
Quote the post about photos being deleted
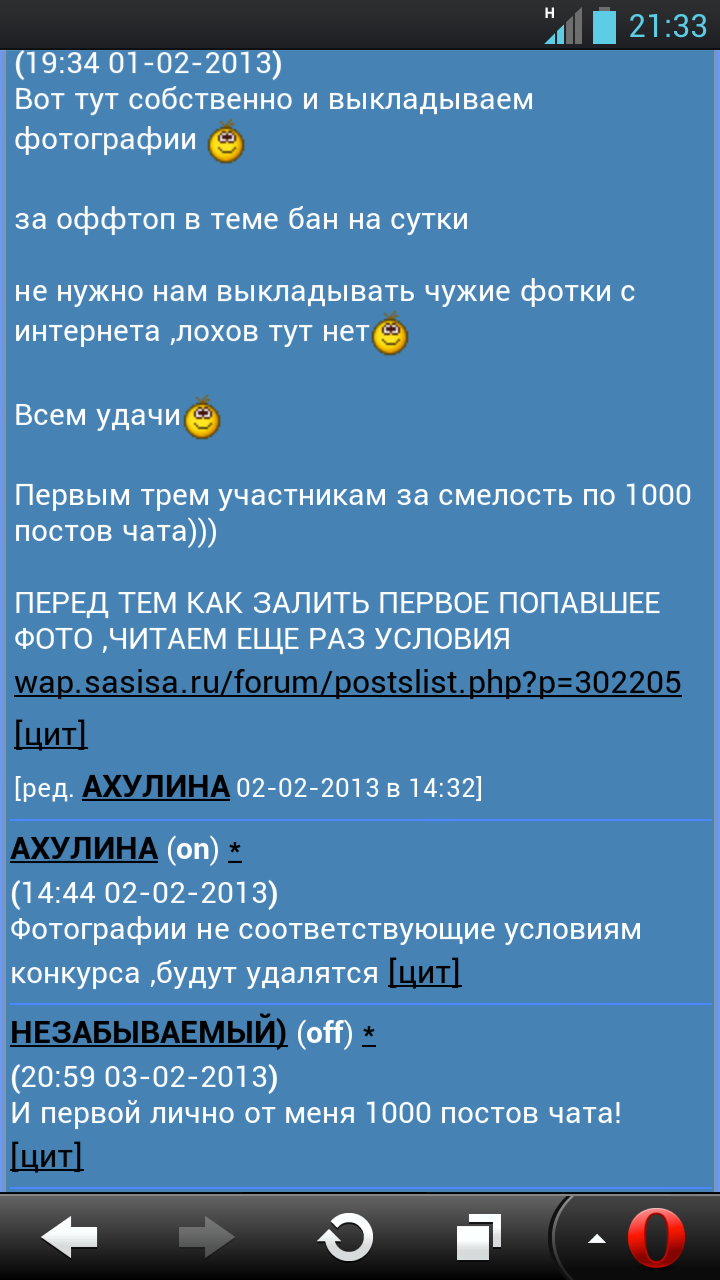pyautogui.click(x=424, y=972)
